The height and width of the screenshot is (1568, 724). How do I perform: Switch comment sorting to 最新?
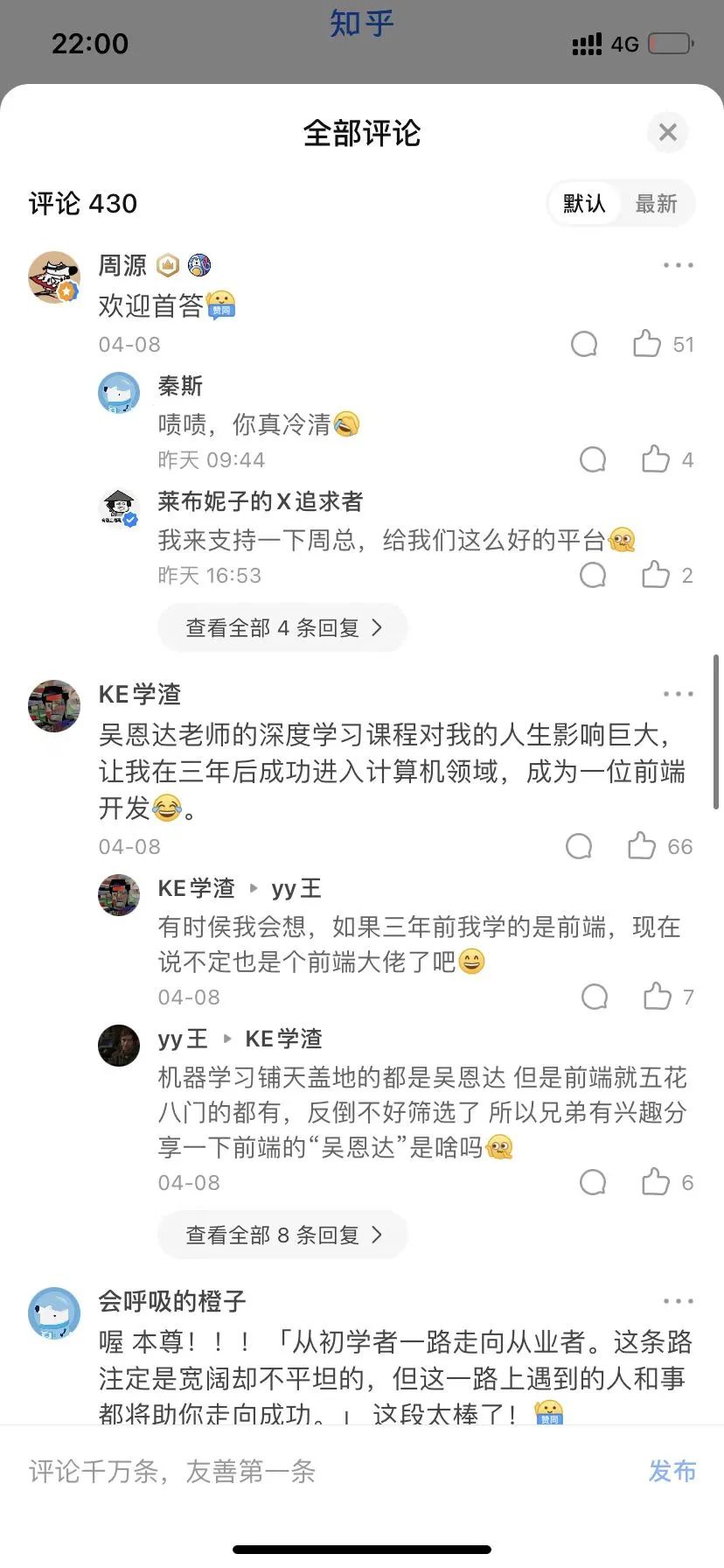[656, 204]
